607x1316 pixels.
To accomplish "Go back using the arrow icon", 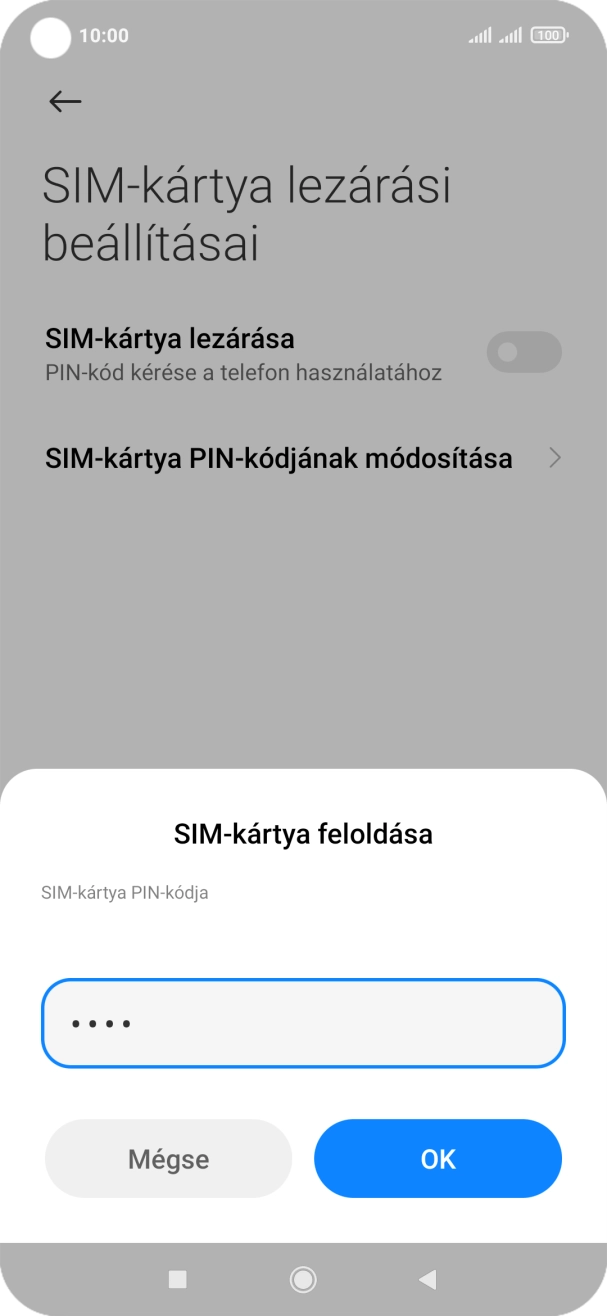I will [x=65, y=101].
